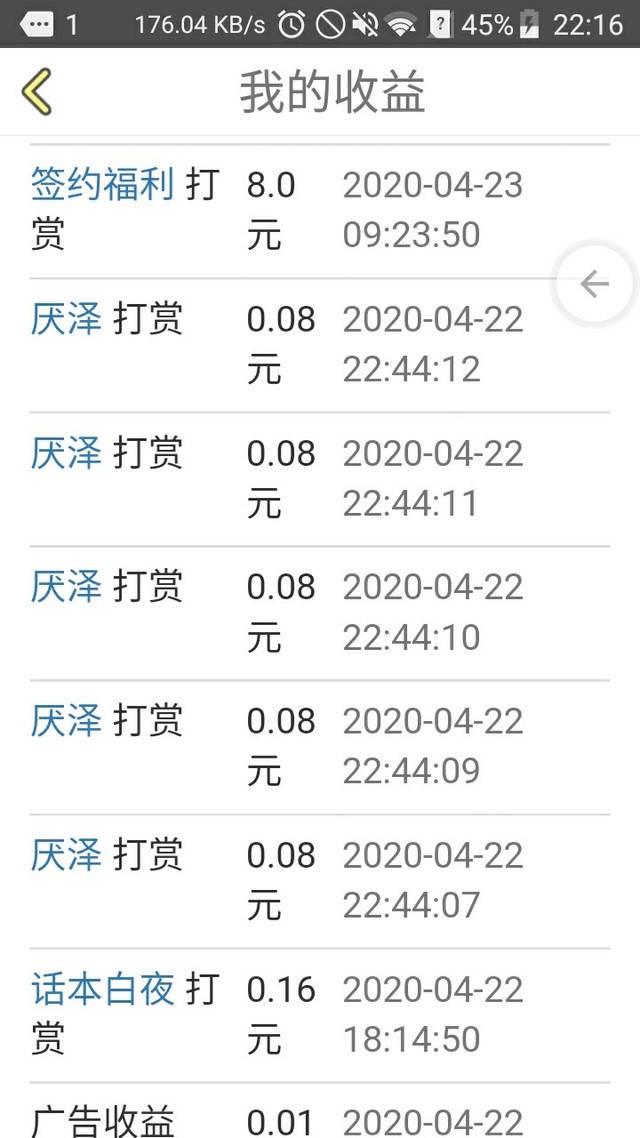Open 厌泽 link in the 22:44:07 entry
640x1138 pixels.
pyautogui.click(x=66, y=855)
